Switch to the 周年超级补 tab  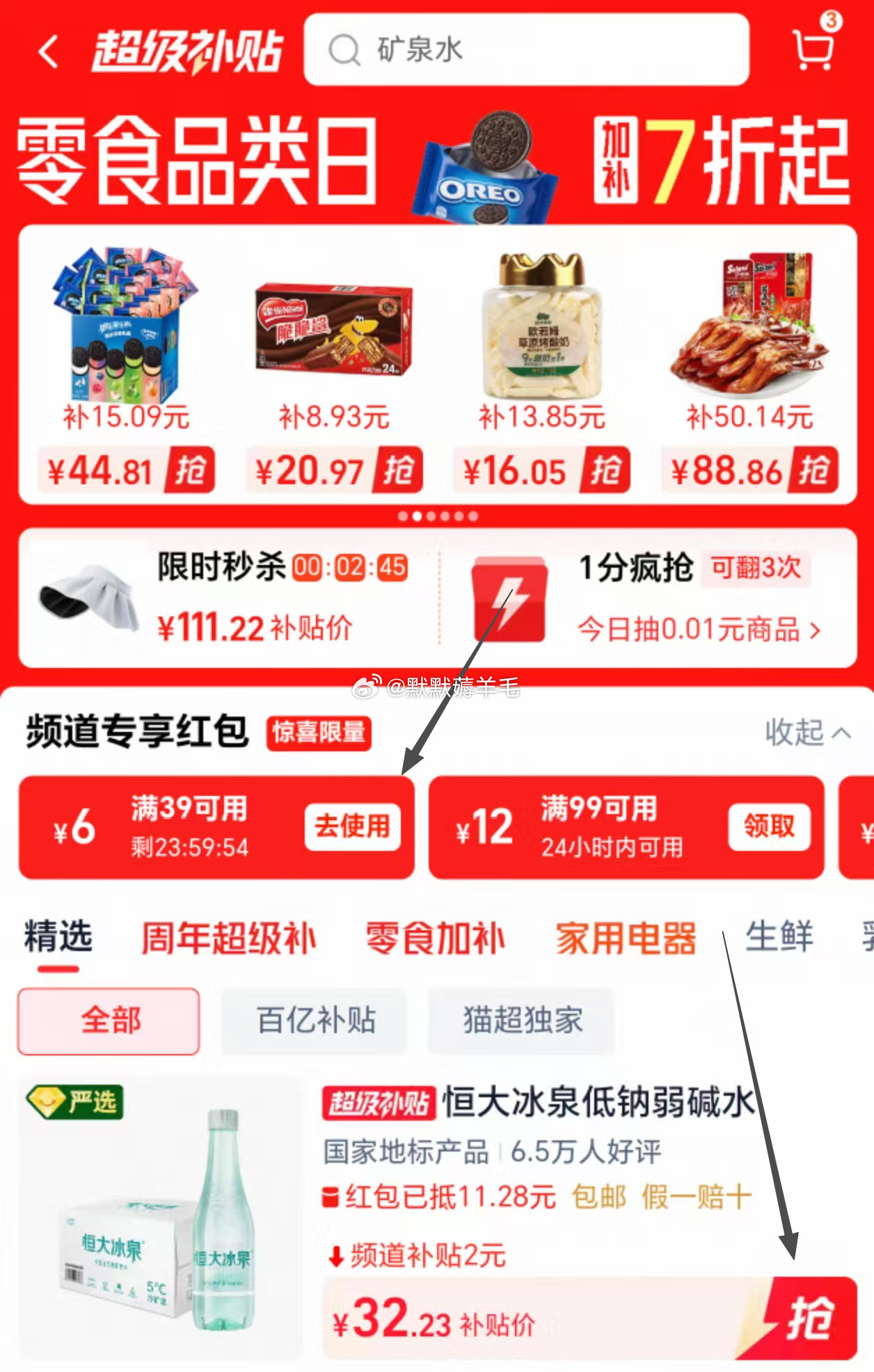pyautogui.click(x=228, y=938)
